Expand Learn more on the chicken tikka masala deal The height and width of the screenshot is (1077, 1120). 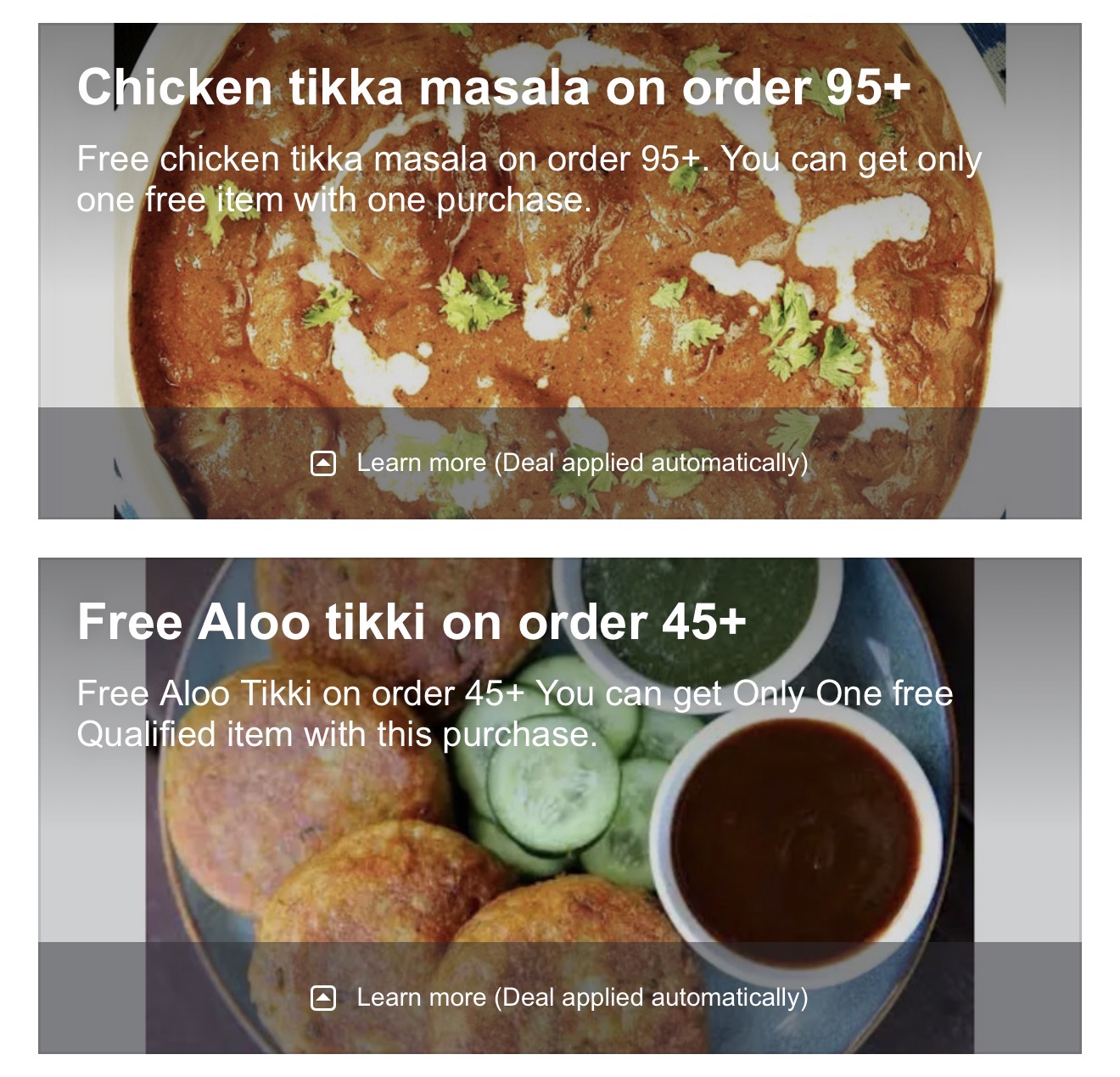(560, 463)
